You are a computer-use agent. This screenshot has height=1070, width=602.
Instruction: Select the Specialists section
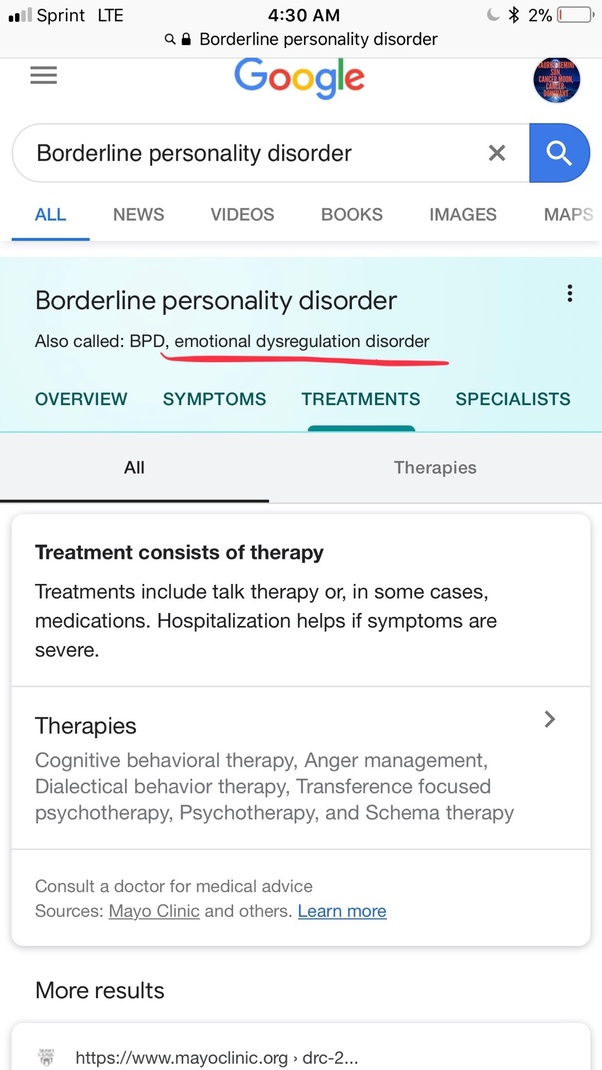(x=513, y=399)
